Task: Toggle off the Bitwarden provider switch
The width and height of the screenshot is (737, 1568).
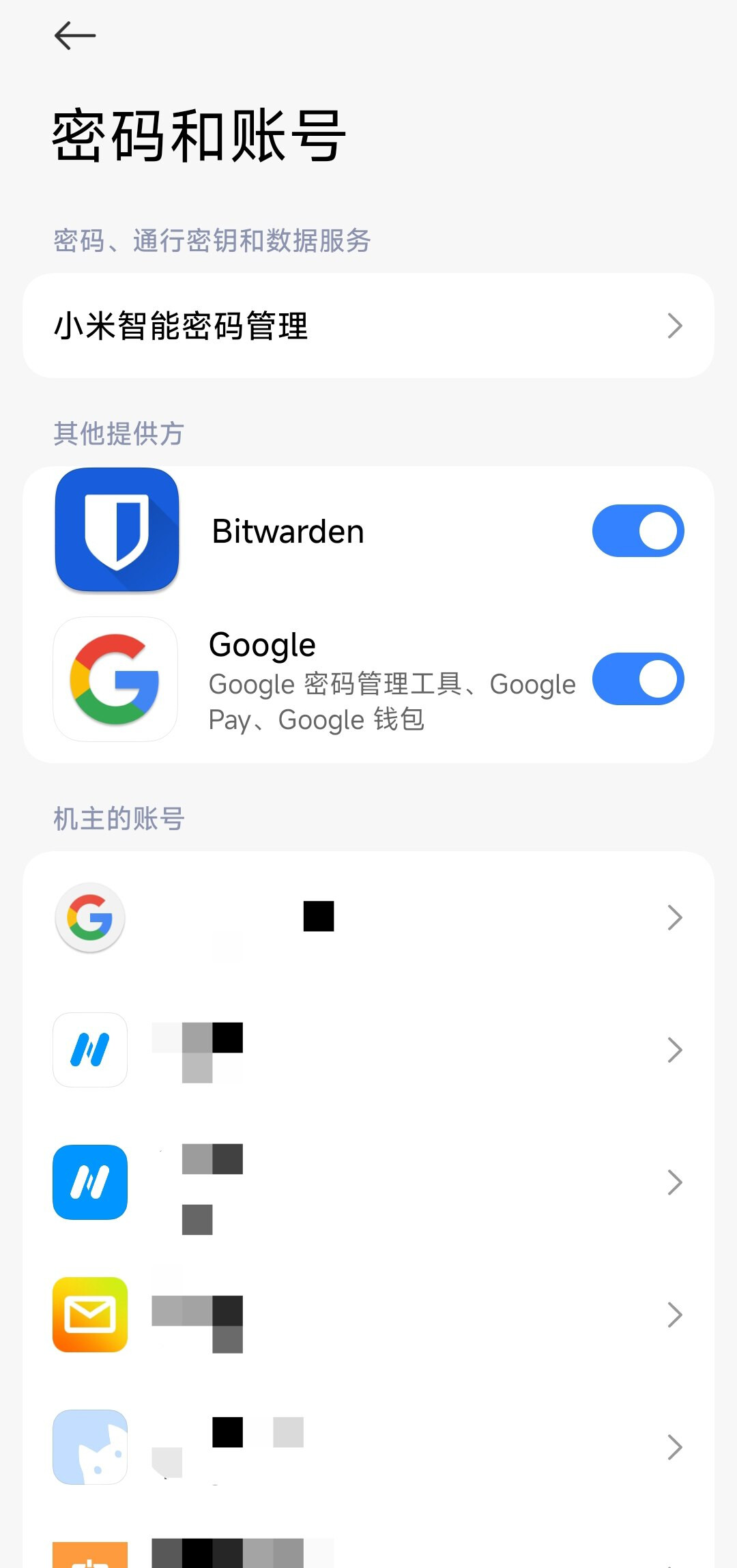Action: pyautogui.click(x=638, y=530)
